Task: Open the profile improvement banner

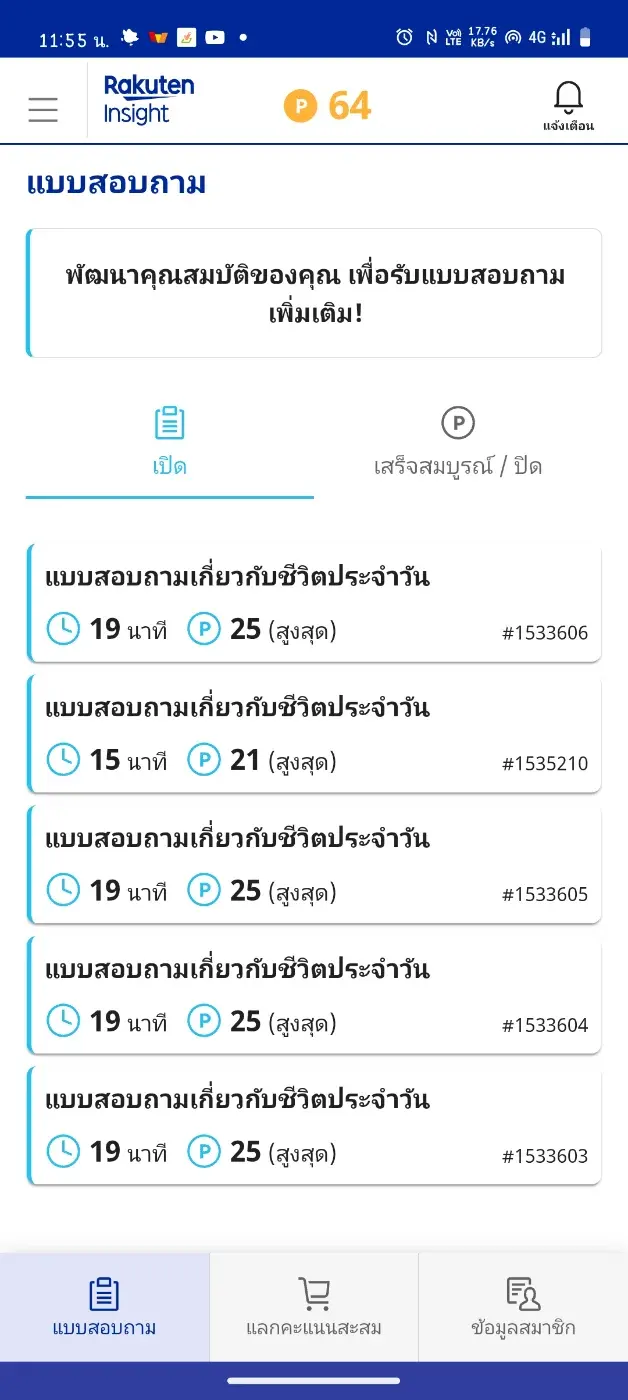Action: 314,293
